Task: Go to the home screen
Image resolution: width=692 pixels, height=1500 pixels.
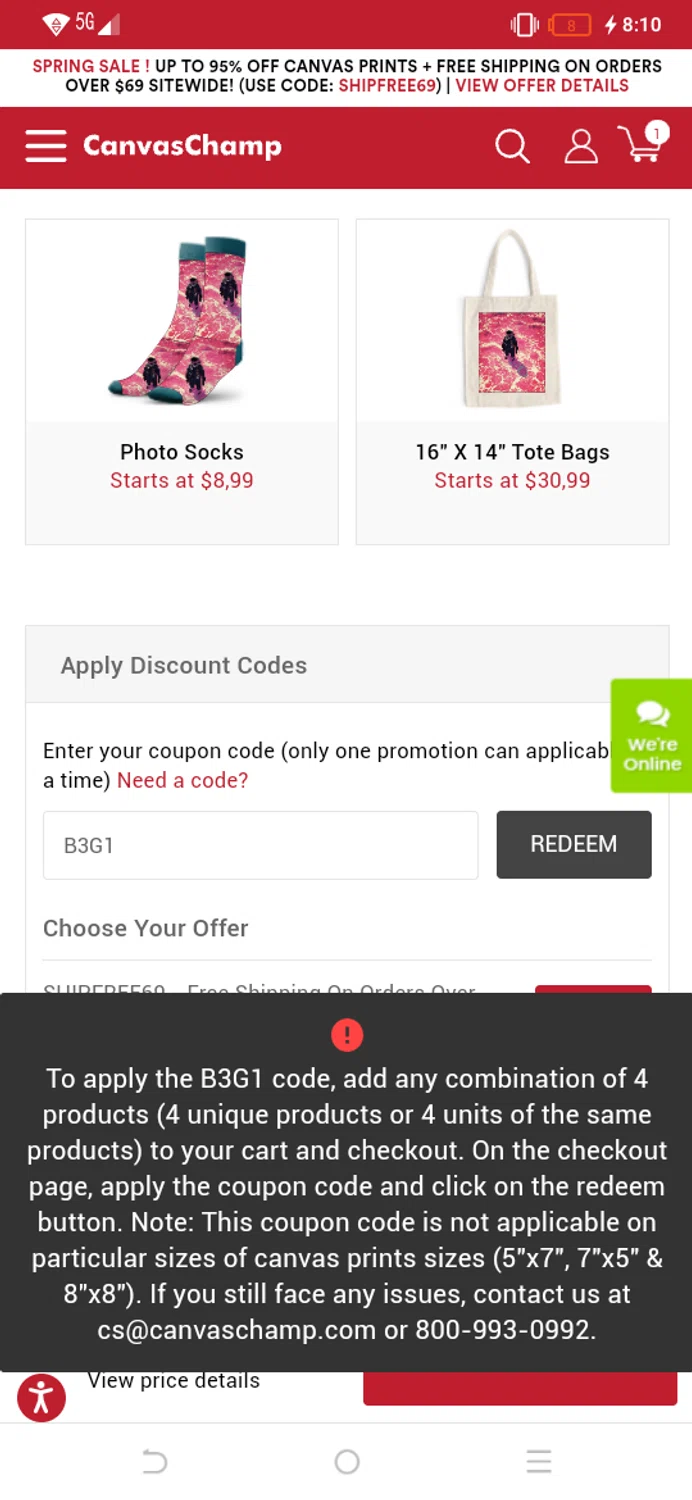Action: coord(346,1462)
